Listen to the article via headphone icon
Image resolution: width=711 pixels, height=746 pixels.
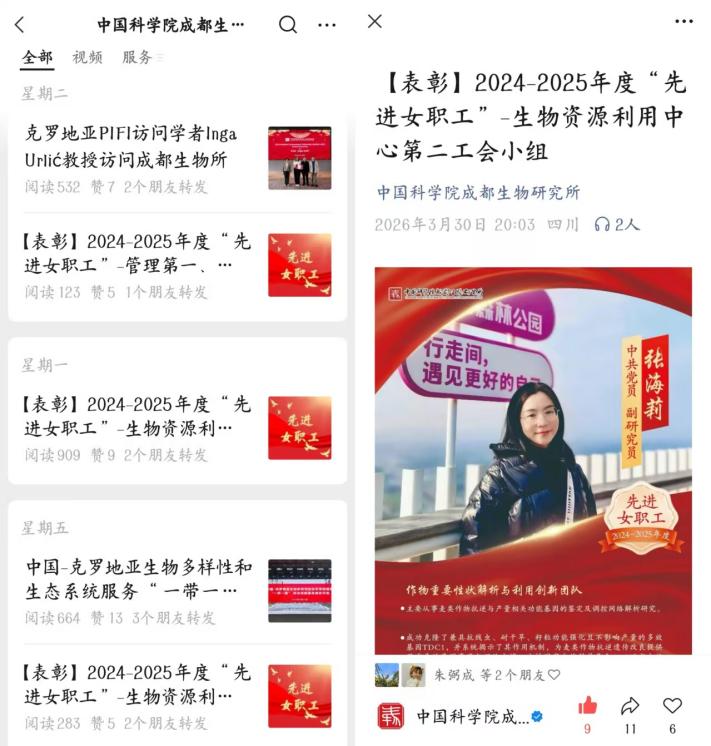616,224
